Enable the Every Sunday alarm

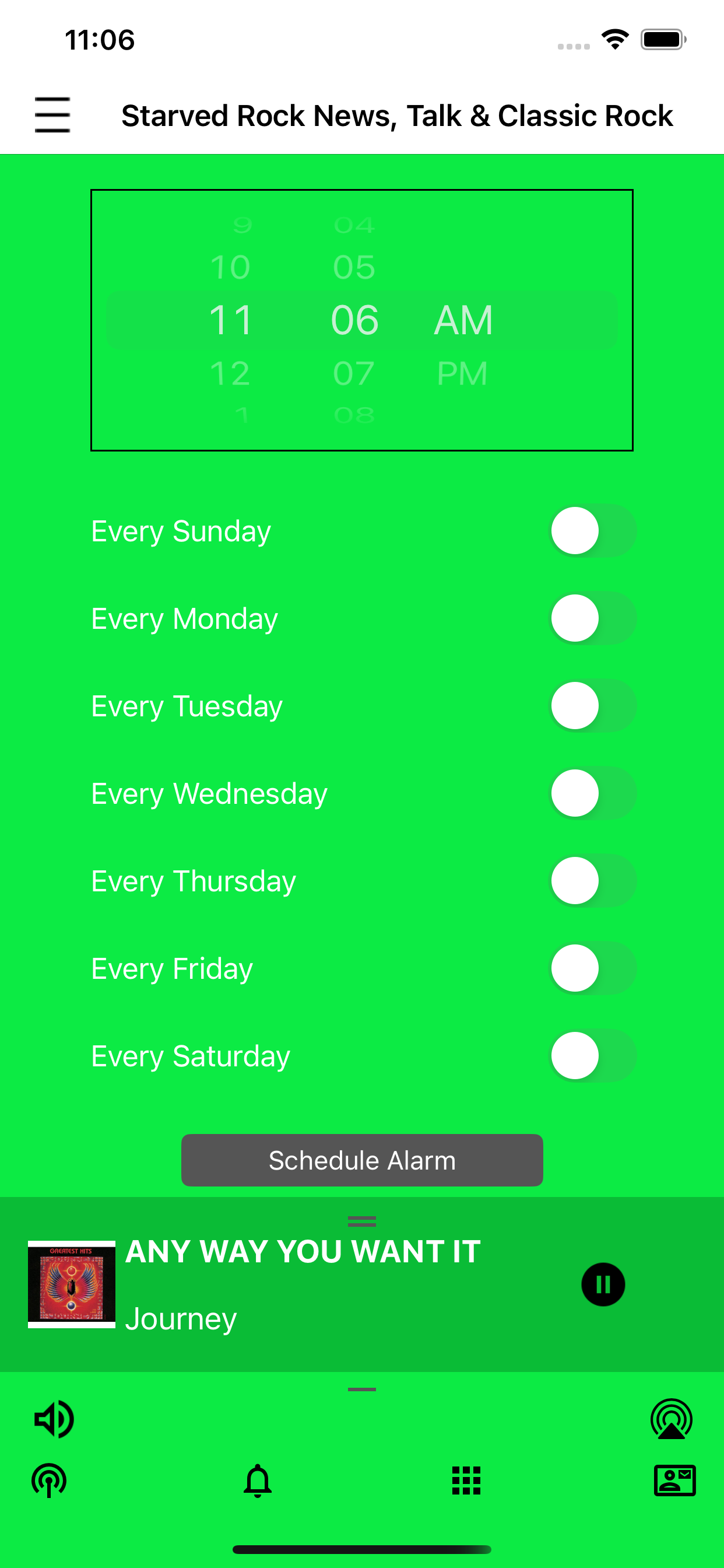tap(593, 531)
